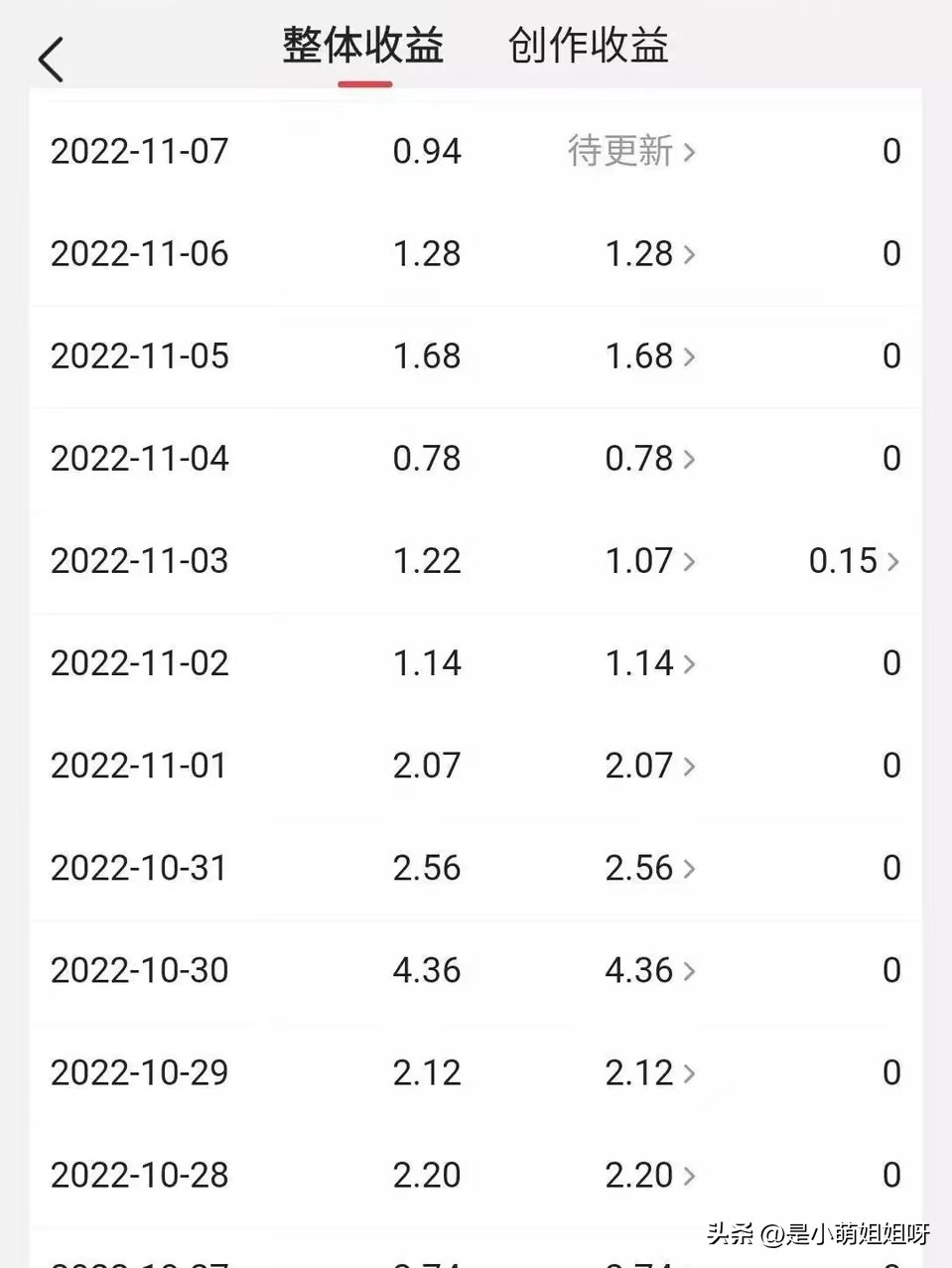The image size is (952, 1268).
Task: Open the 2.12 earnings for 2022-10-29
Action: pyautogui.click(x=650, y=1072)
